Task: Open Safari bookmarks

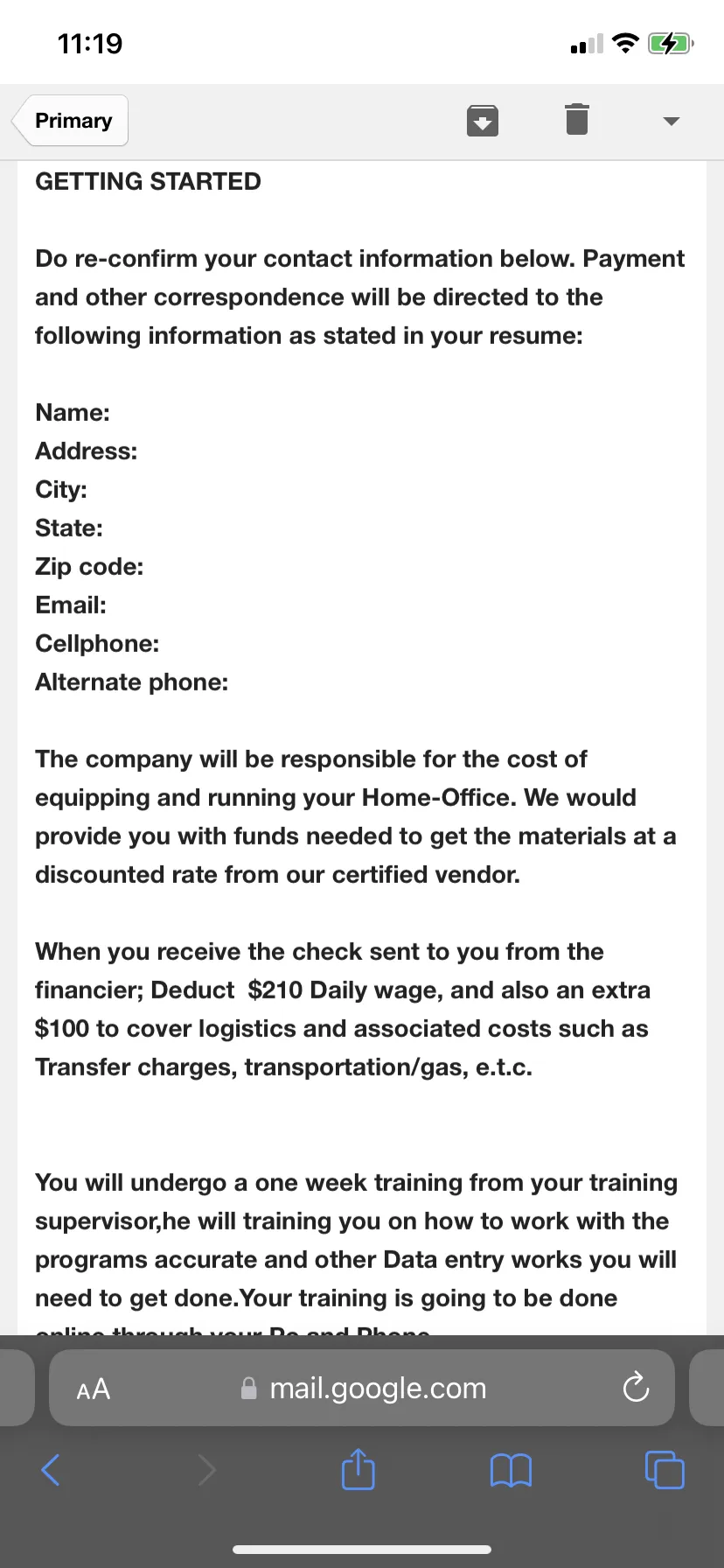Action: pyautogui.click(x=512, y=1471)
